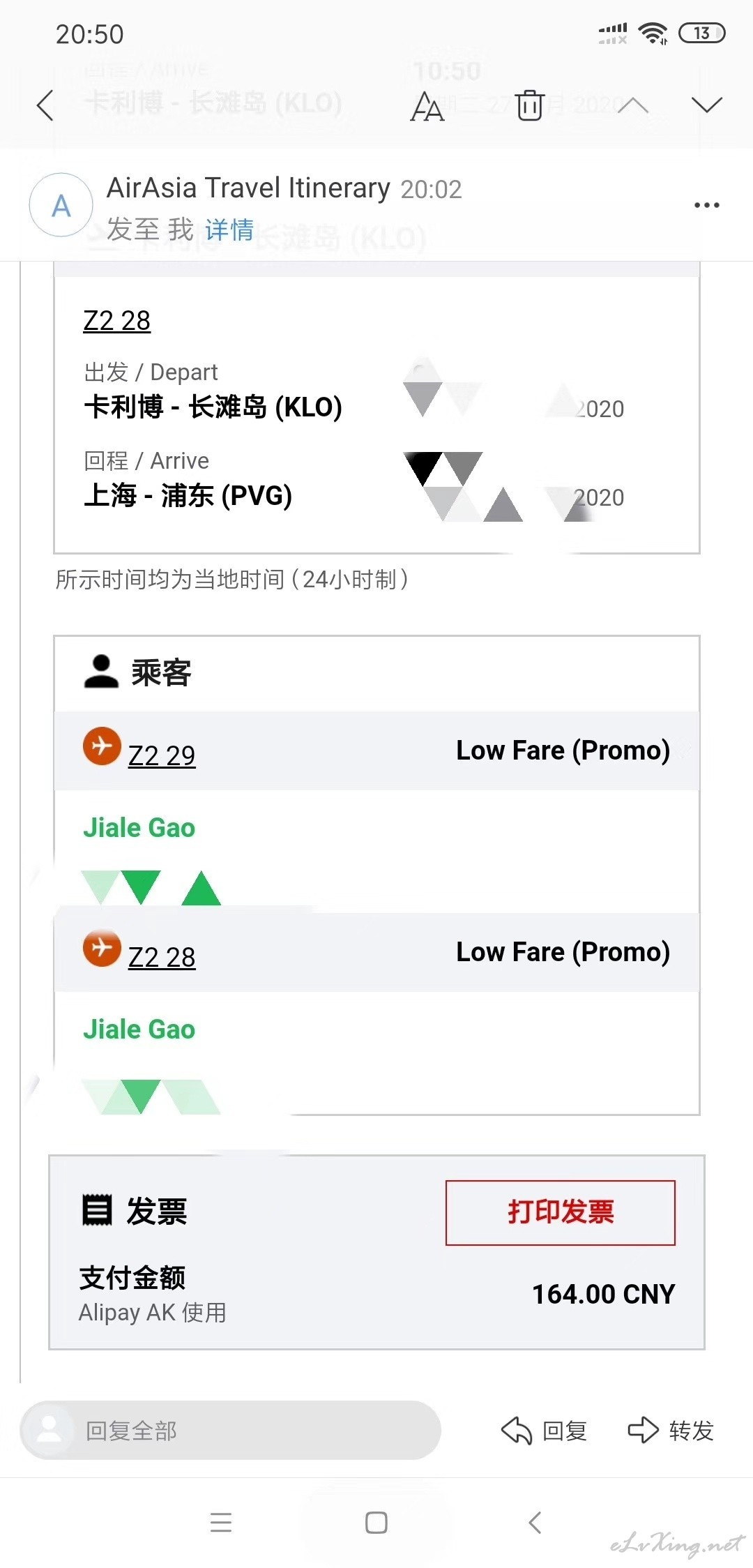This screenshot has width=753, height=1568.
Task: Open the 回复全部 reply-all field
Action: [231, 1431]
